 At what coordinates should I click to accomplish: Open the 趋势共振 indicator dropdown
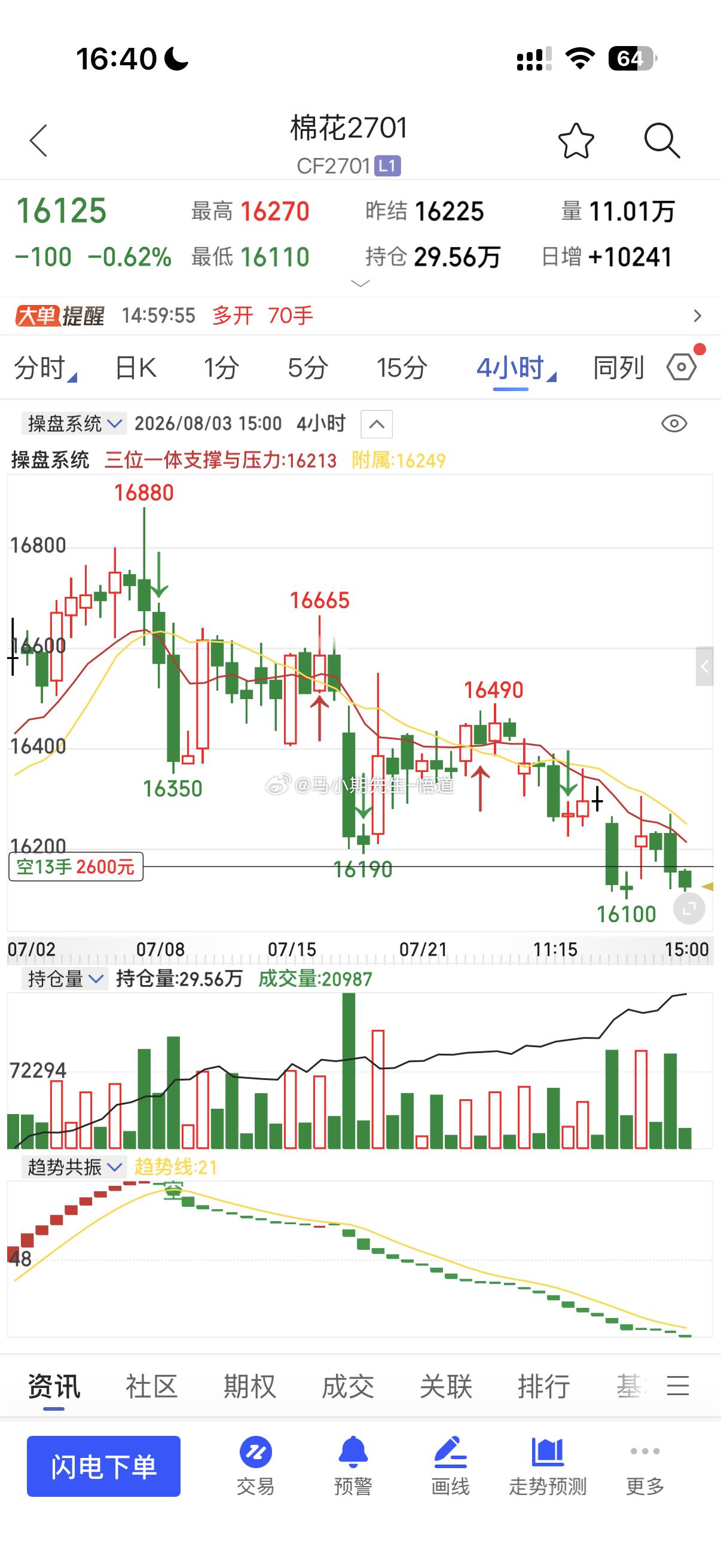[74, 1167]
